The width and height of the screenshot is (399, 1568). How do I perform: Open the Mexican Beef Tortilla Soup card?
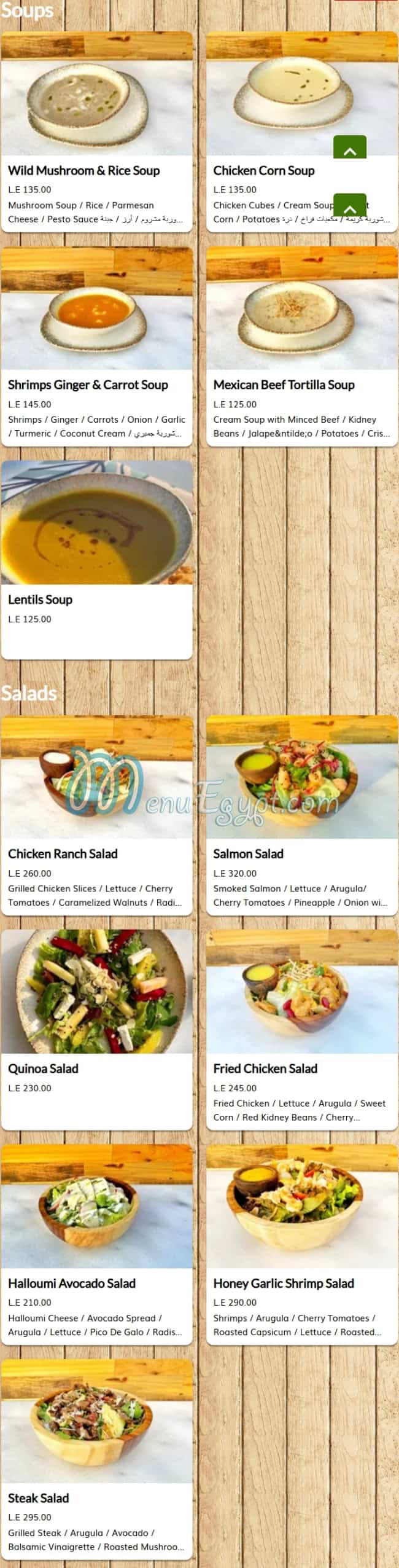pyautogui.click(x=301, y=345)
